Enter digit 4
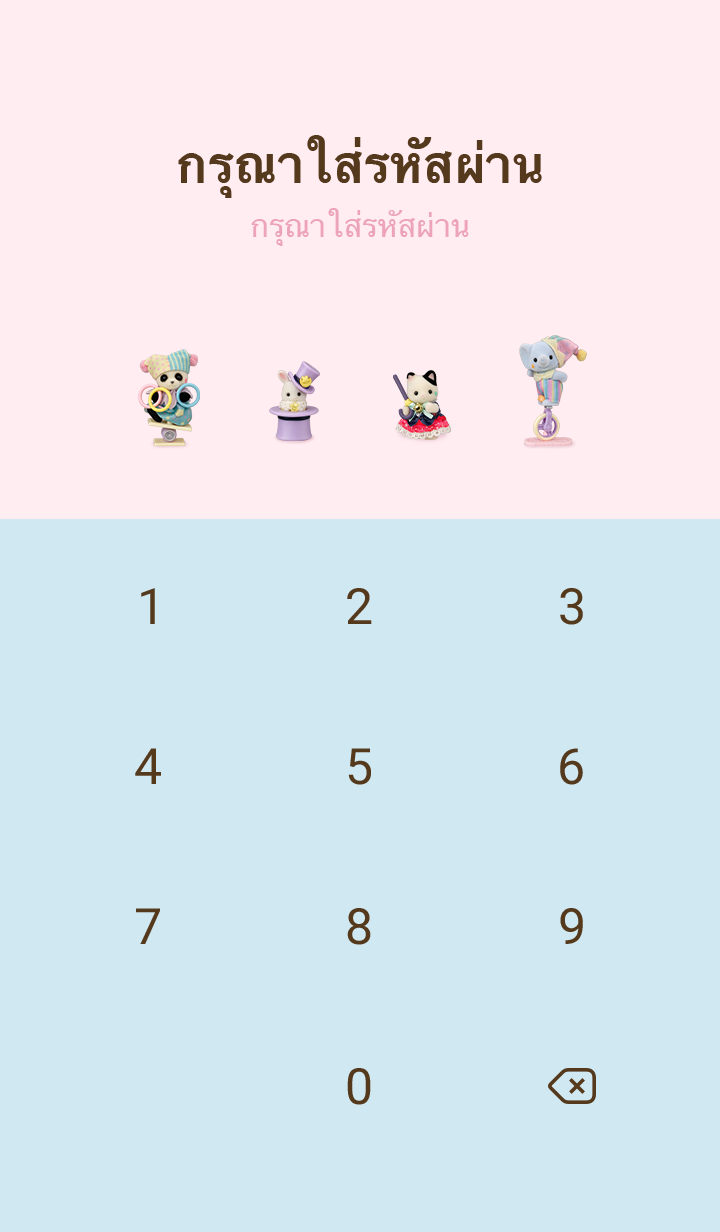720x1232 pixels. (x=148, y=767)
